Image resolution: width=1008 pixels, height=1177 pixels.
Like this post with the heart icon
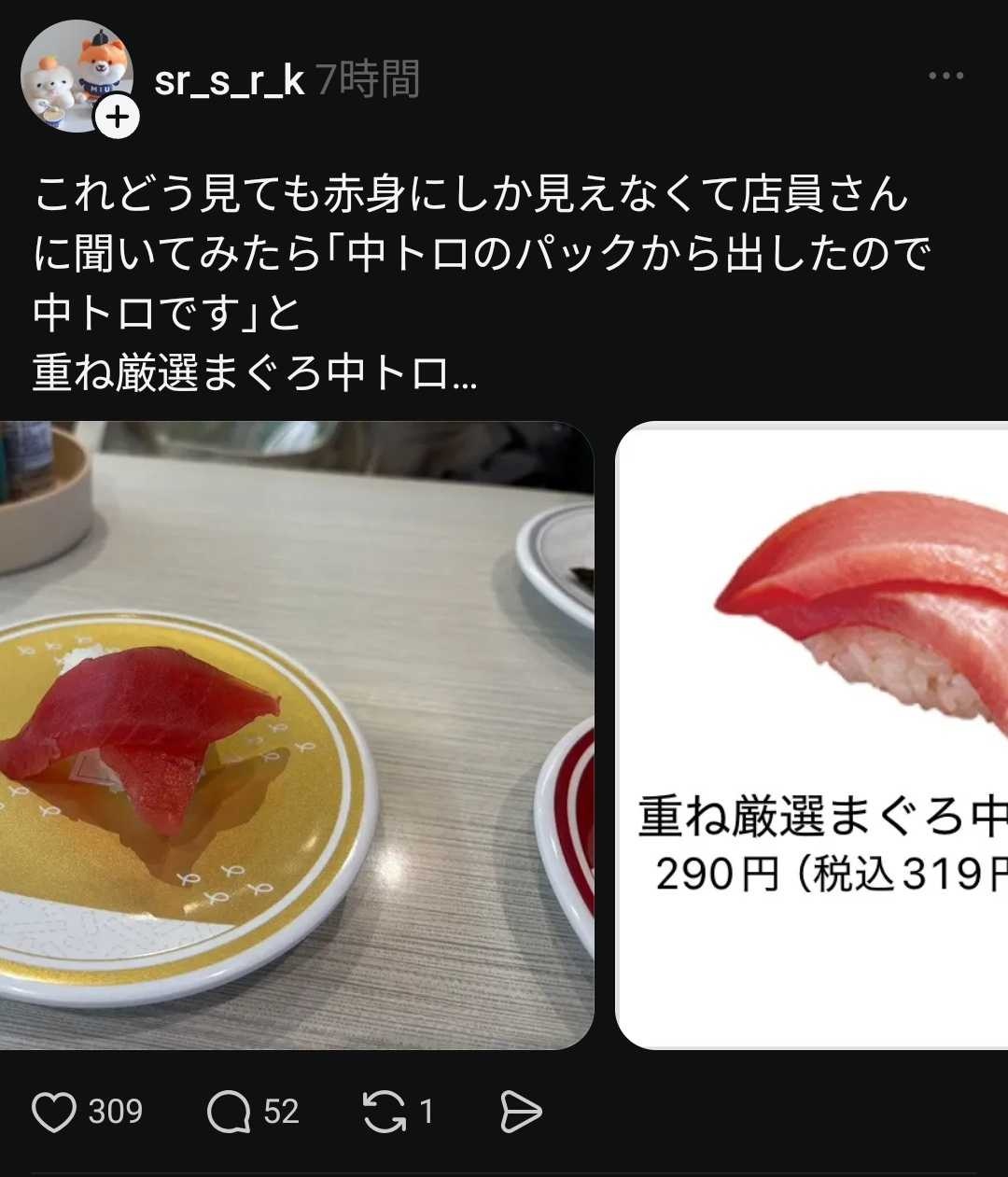click(x=54, y=1112)
